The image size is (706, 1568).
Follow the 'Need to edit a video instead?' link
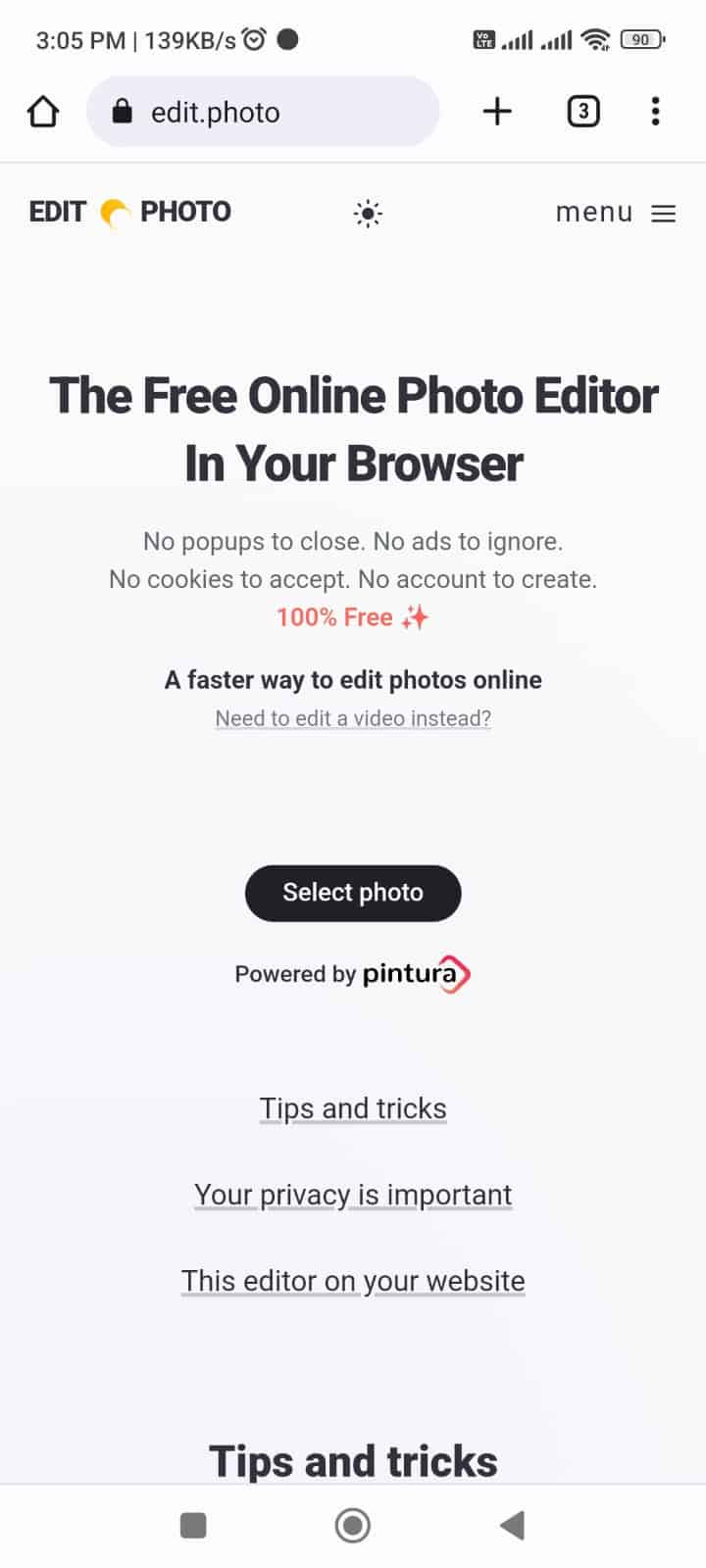click(353, 718)
